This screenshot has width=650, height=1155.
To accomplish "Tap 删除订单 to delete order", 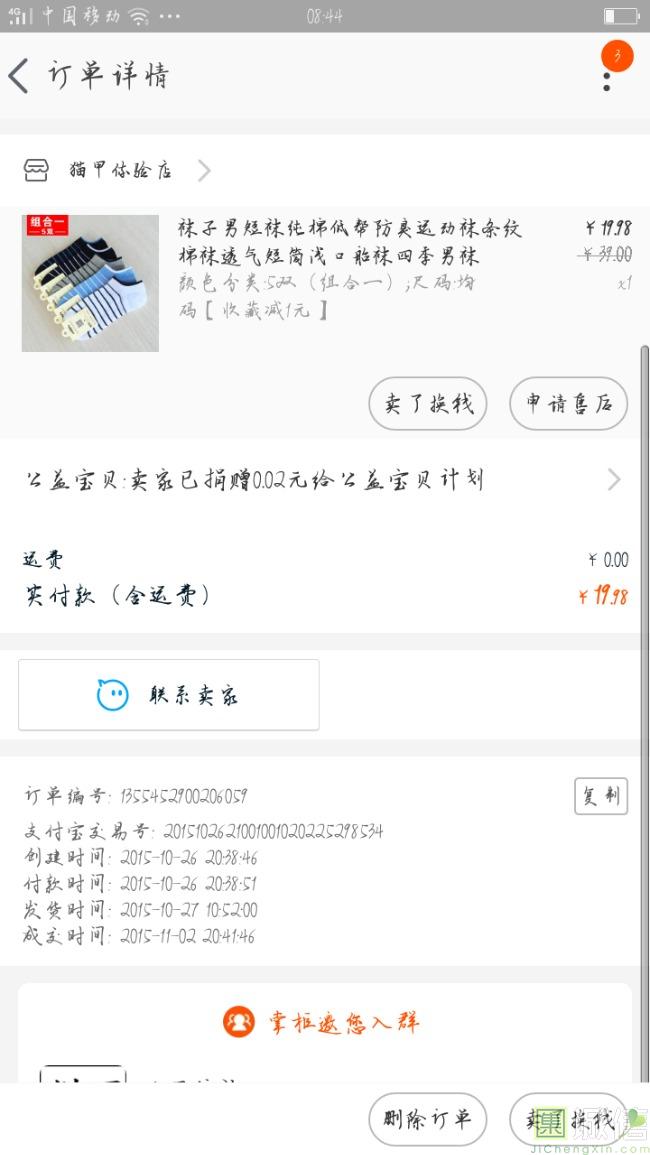I will (x=428, y=1119).
